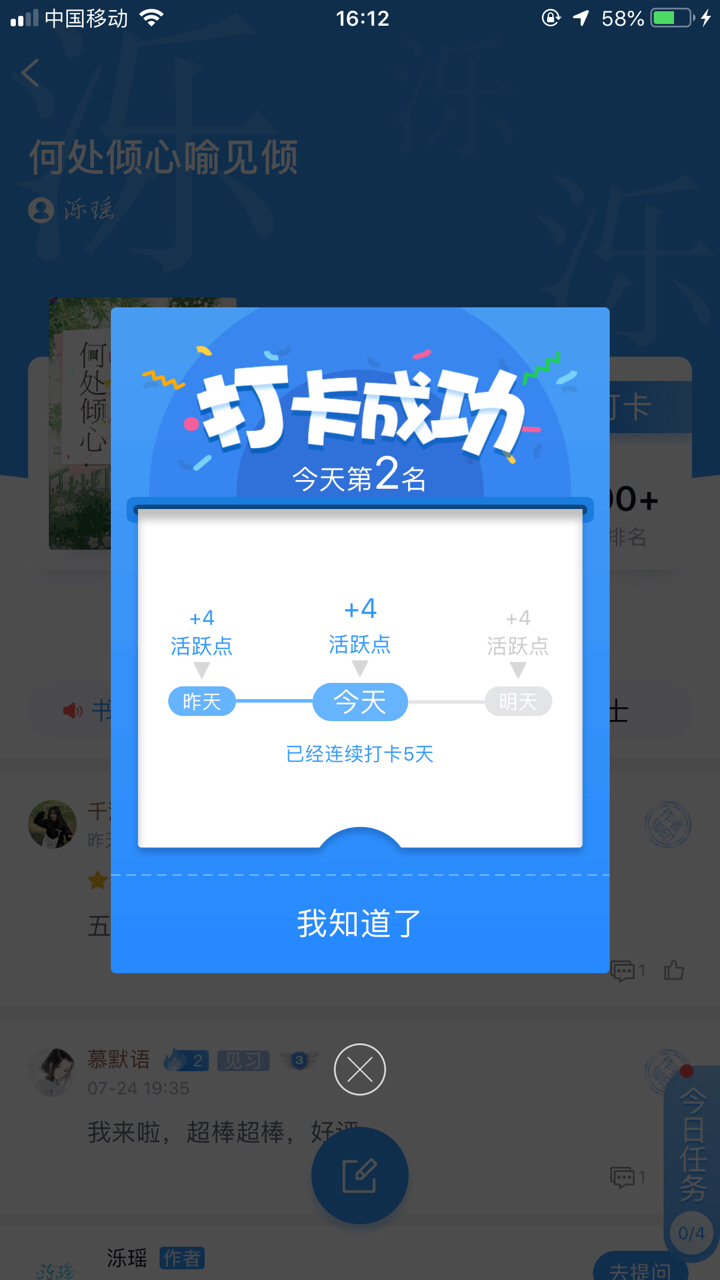Confirm with the 我知道了 button
The height and width of the screenshot is (1280, 720).
360,923
